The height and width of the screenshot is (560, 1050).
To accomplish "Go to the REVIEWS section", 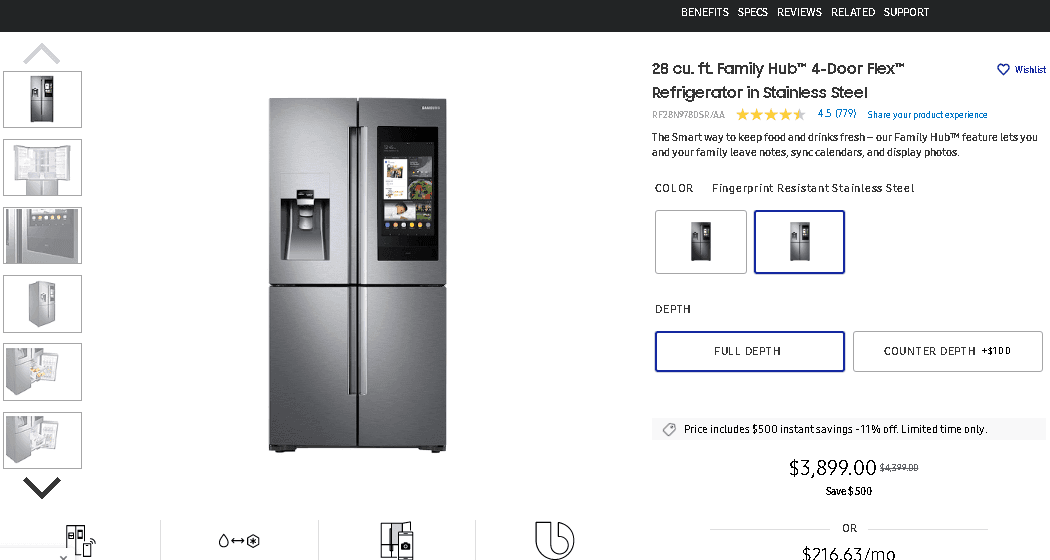I will coord(799,12).
